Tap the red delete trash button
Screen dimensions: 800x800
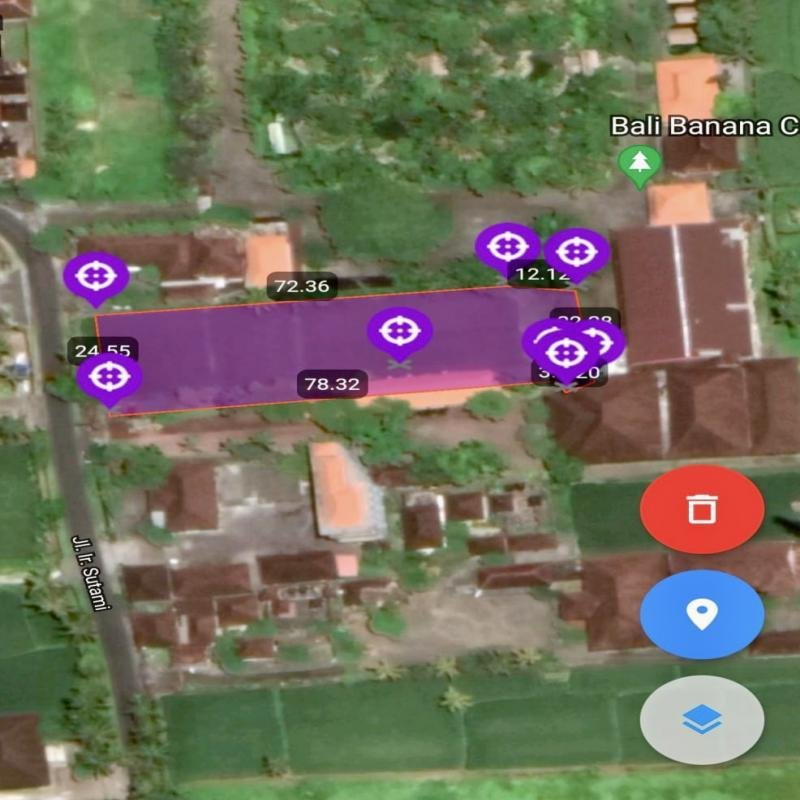coord(702,509)
